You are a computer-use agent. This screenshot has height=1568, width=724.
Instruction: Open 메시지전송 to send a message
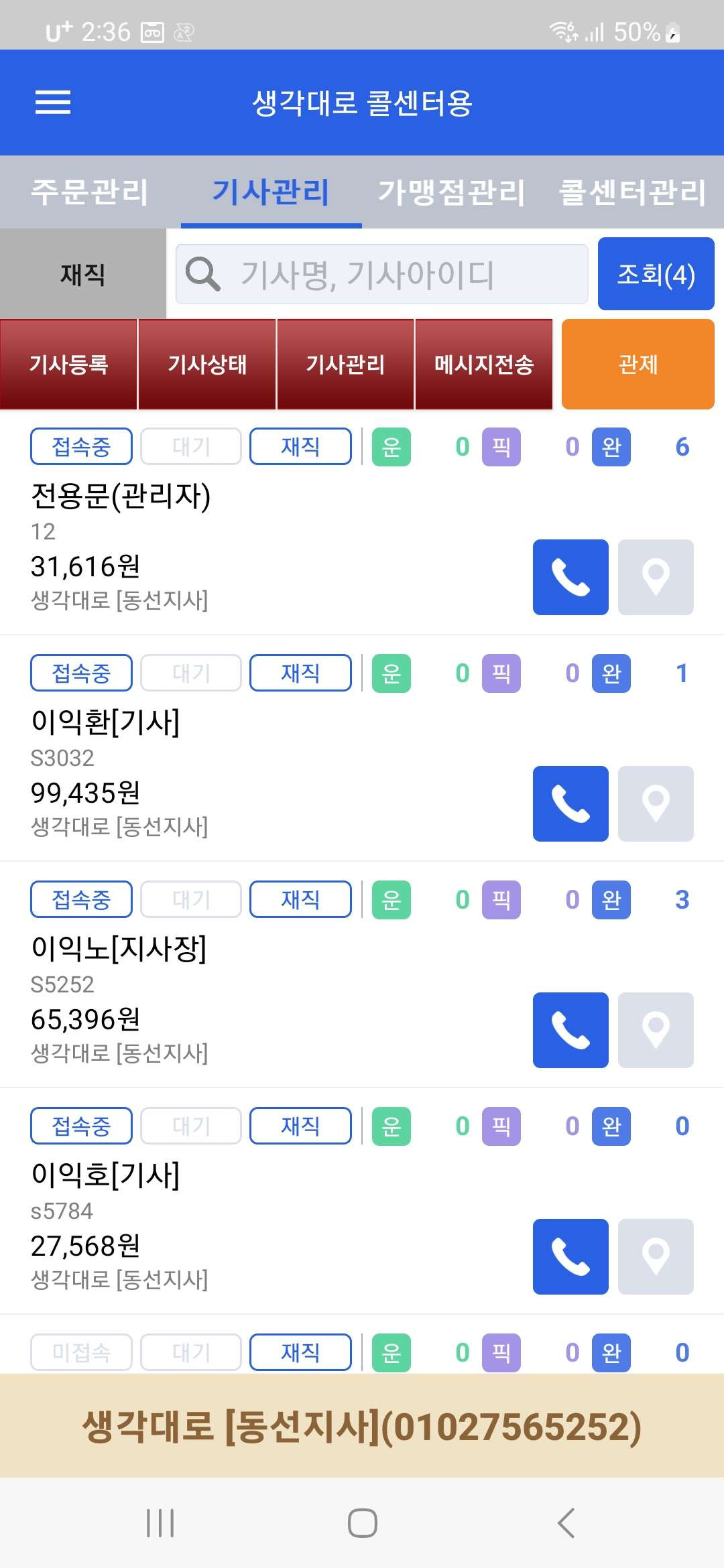484,365
